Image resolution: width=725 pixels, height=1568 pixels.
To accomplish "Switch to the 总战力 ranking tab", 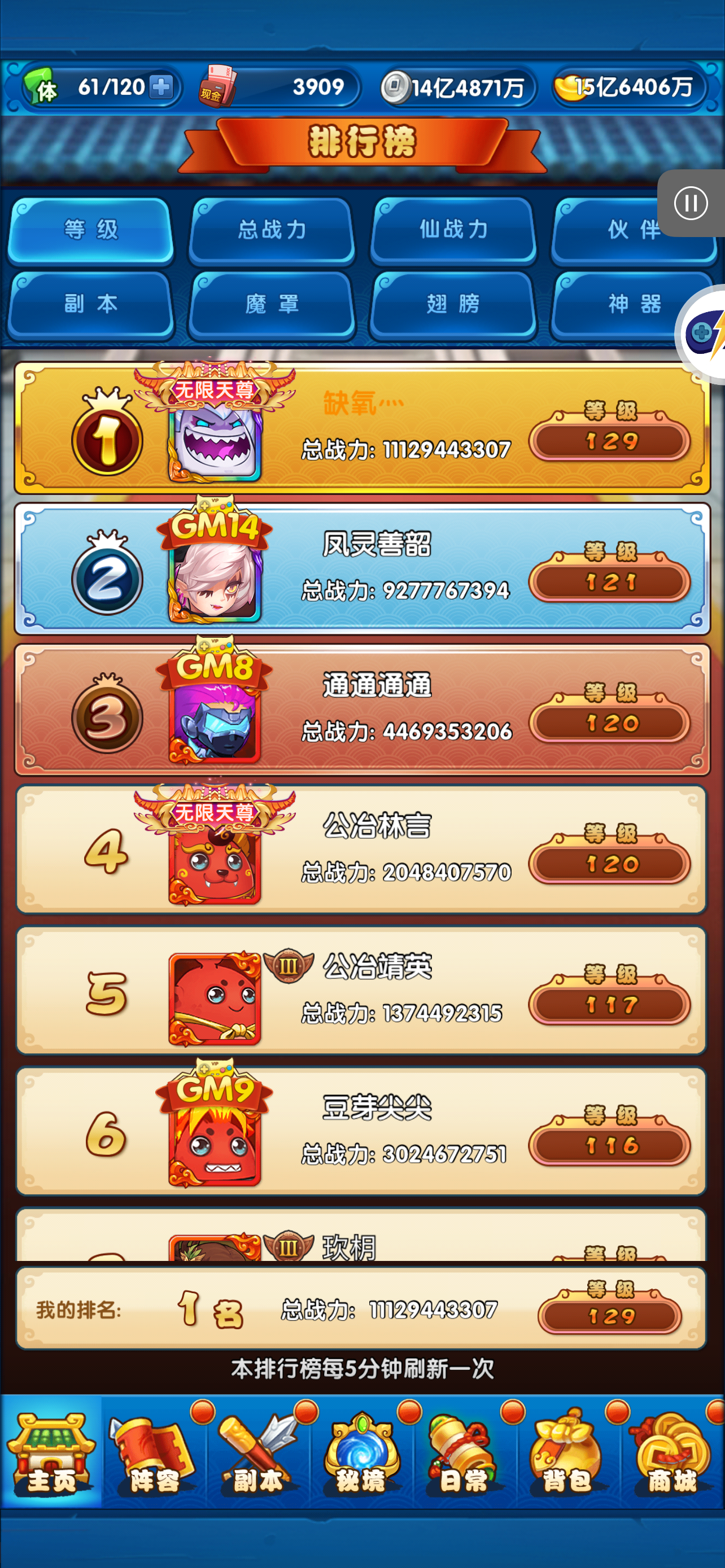I will [272, 230].
